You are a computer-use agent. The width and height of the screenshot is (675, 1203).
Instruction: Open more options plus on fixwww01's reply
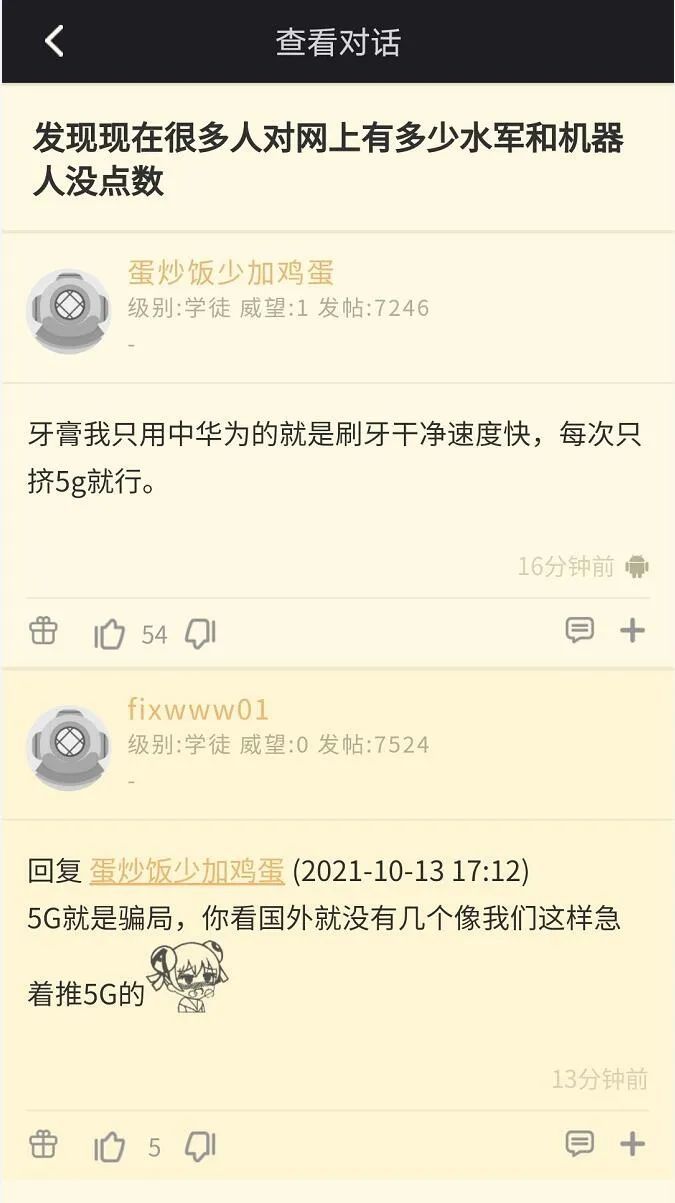(x=633, y=1143)
